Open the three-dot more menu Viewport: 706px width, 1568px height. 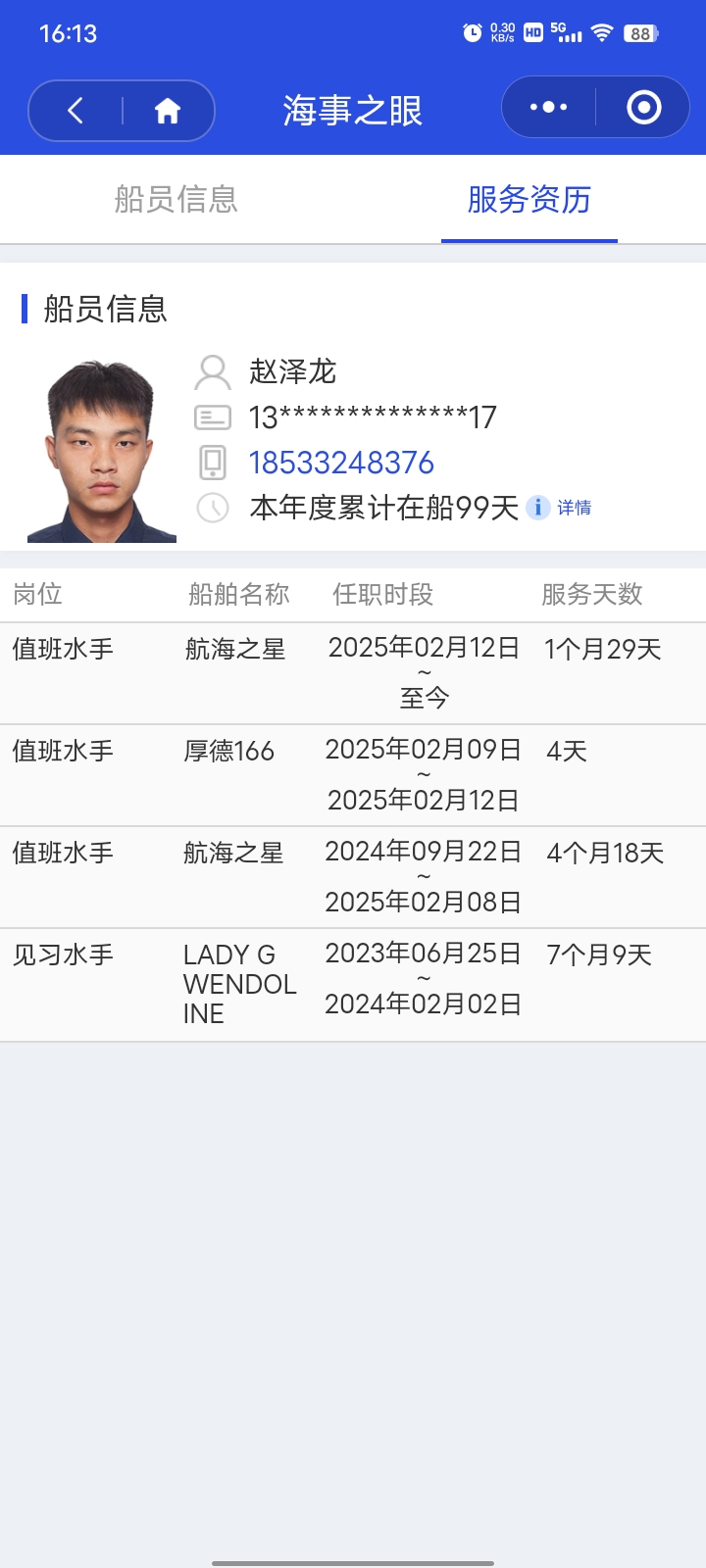(548, 108)
